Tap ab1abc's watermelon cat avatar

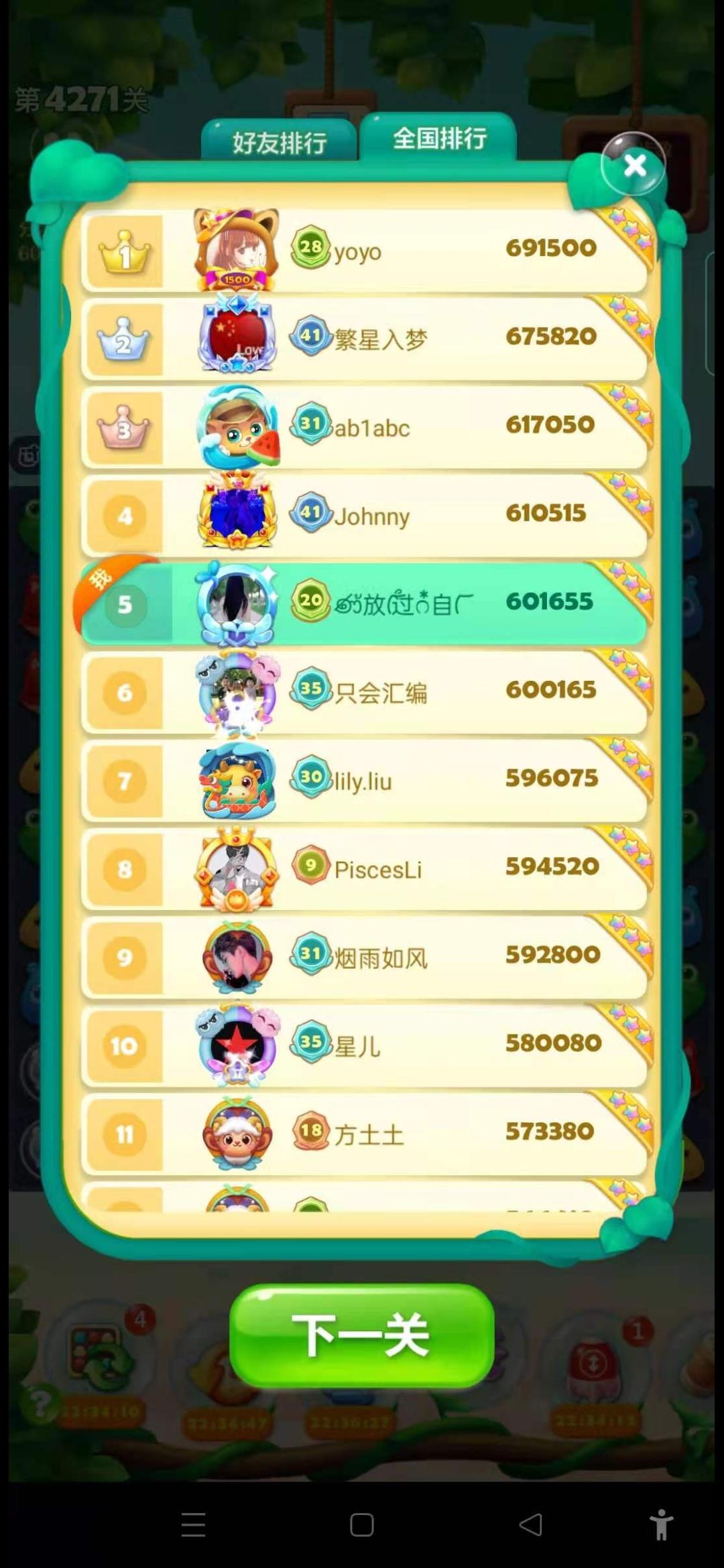[238, 426]
